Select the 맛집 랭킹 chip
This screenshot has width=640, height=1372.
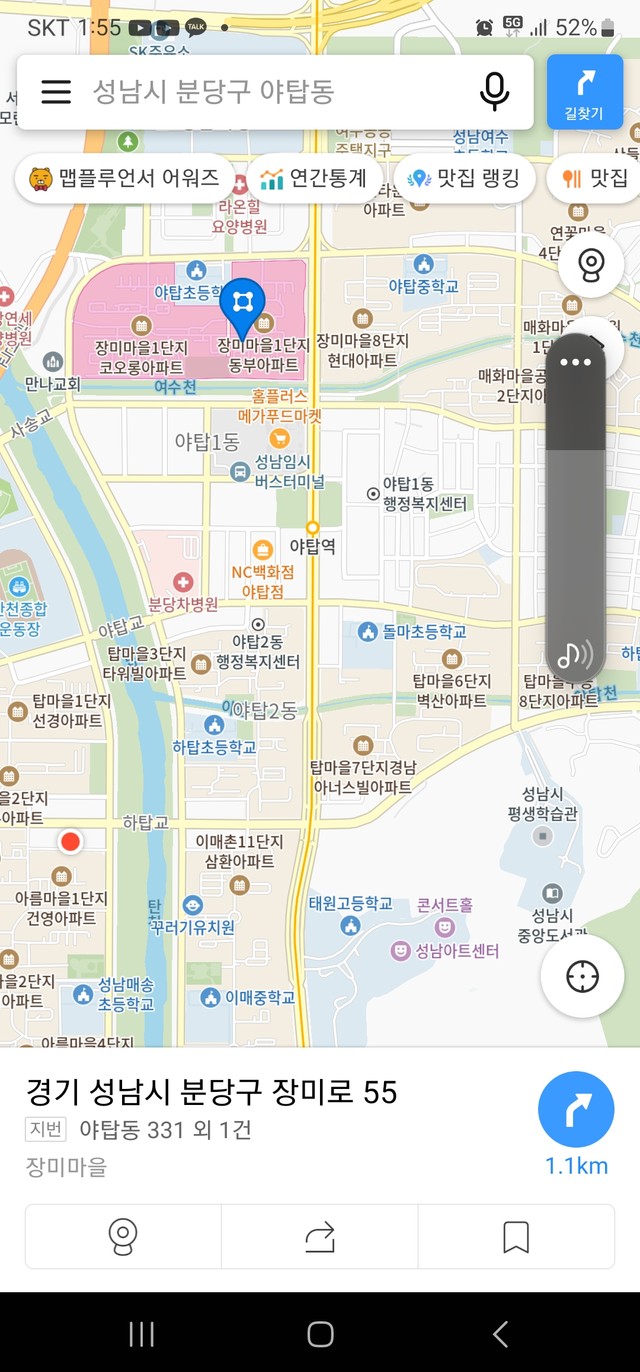pyautogui.click(x=464, y=179)
